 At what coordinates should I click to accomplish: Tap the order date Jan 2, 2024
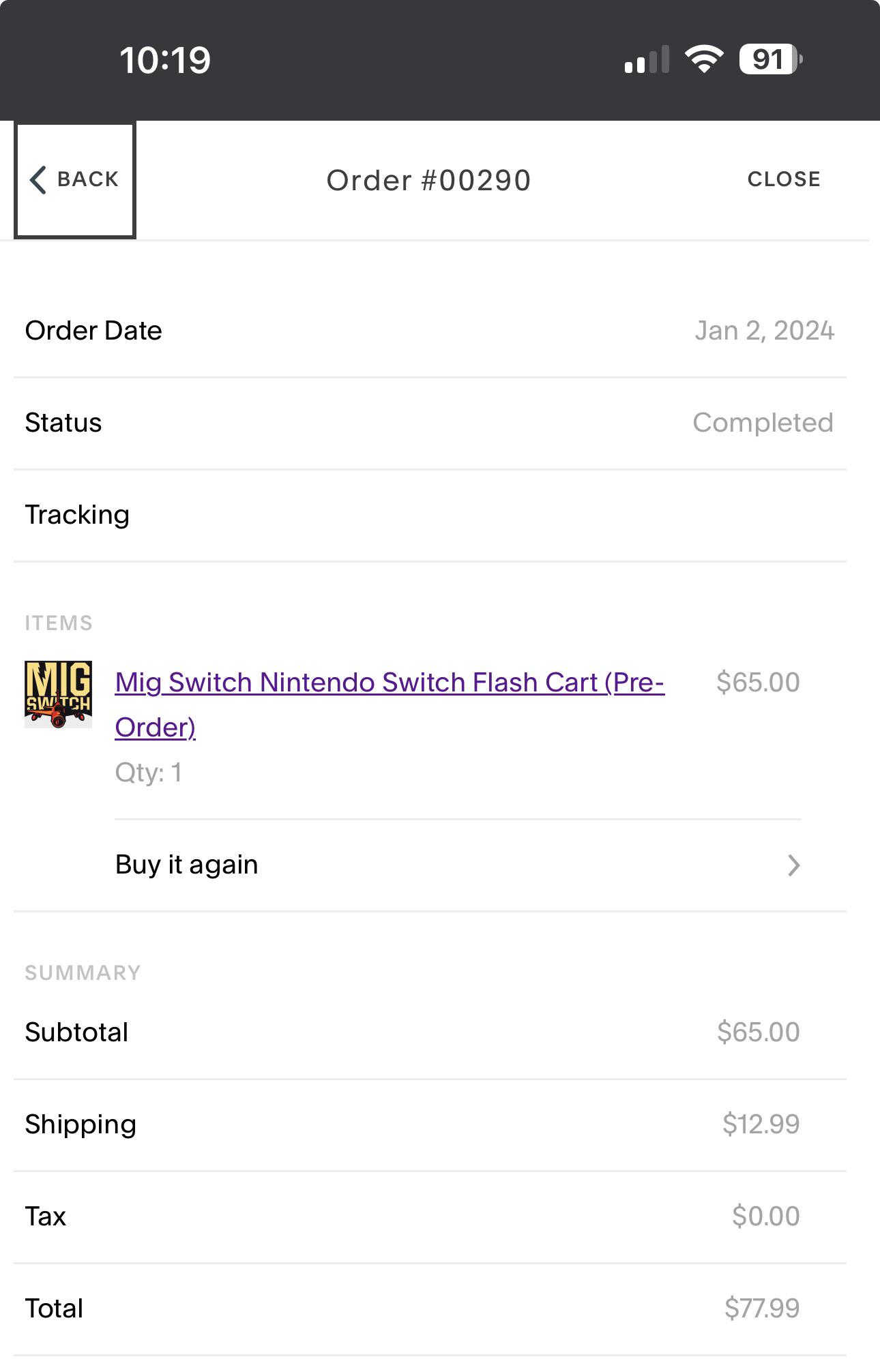tap(765, 330)
